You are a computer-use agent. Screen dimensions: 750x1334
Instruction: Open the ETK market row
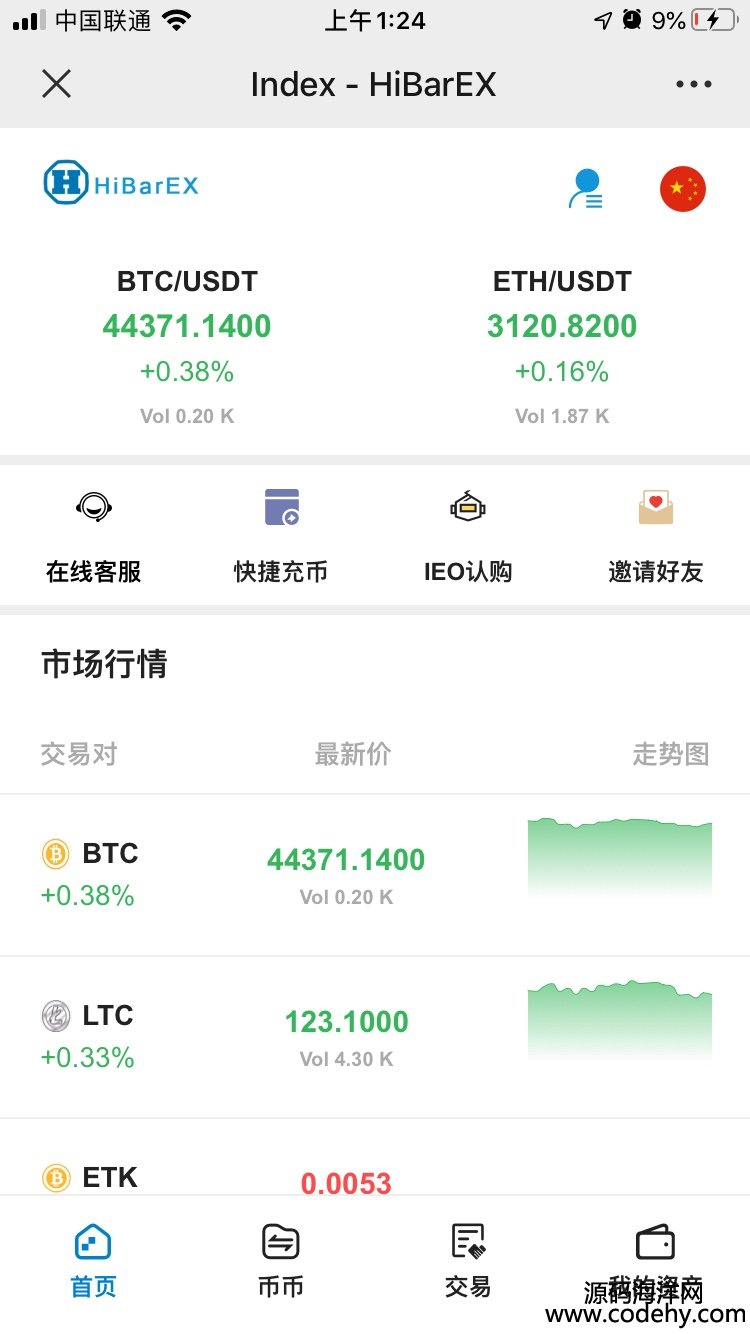tap(375, 1157)
